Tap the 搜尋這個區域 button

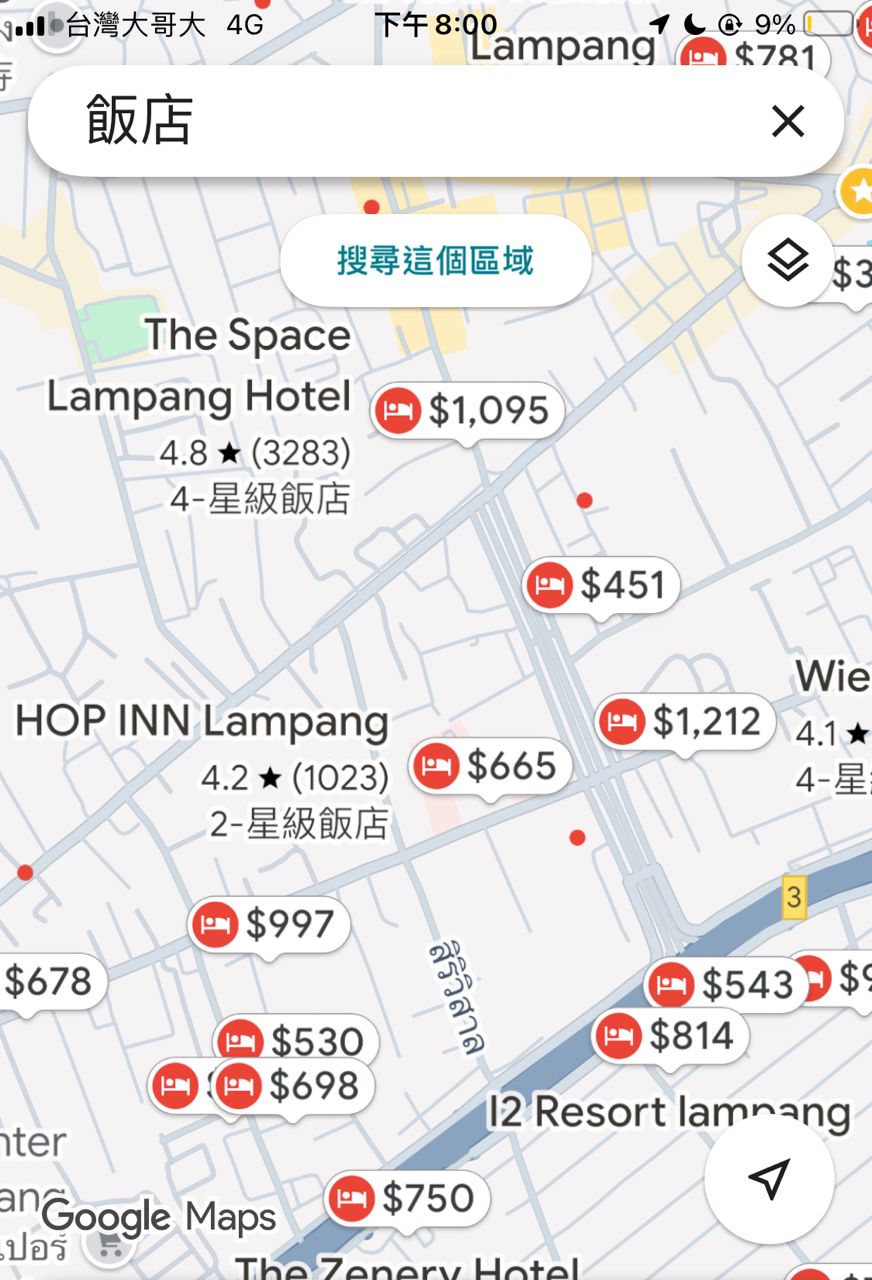[435, 261]
